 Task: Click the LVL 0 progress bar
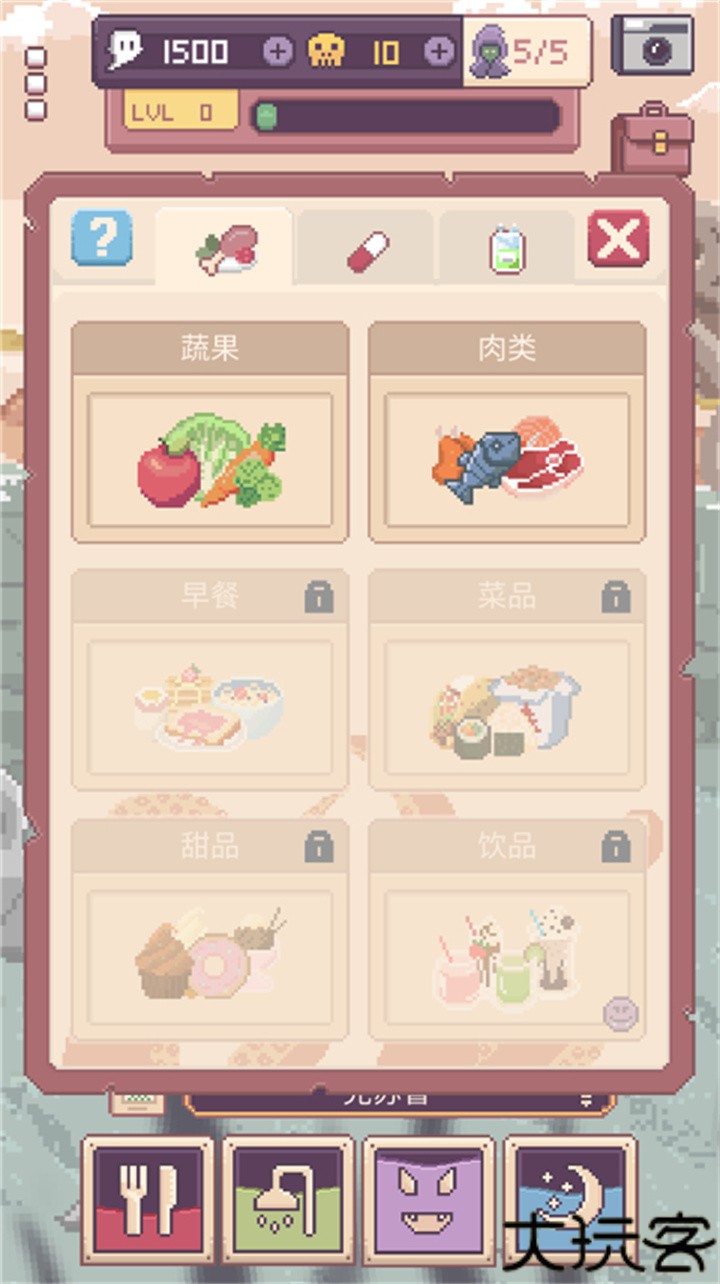(340, 112)
